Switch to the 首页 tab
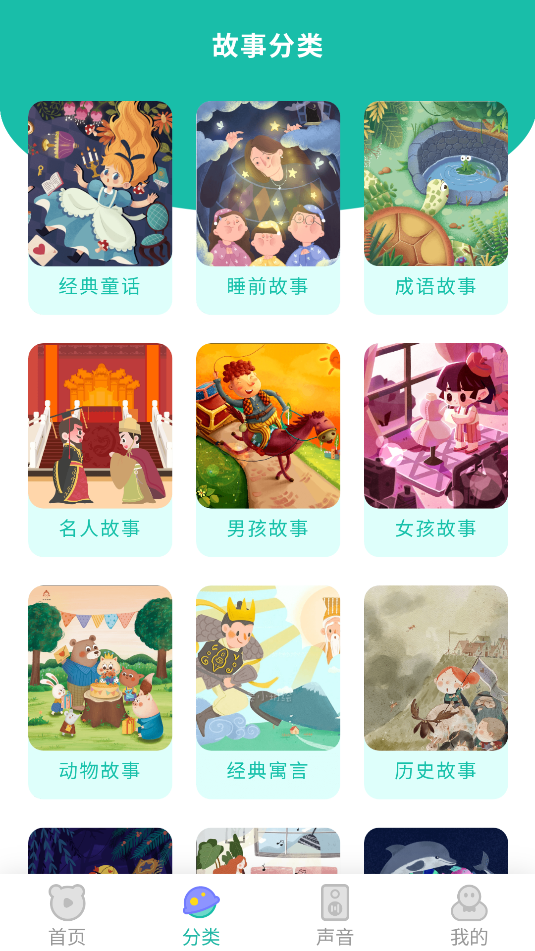 67,915
